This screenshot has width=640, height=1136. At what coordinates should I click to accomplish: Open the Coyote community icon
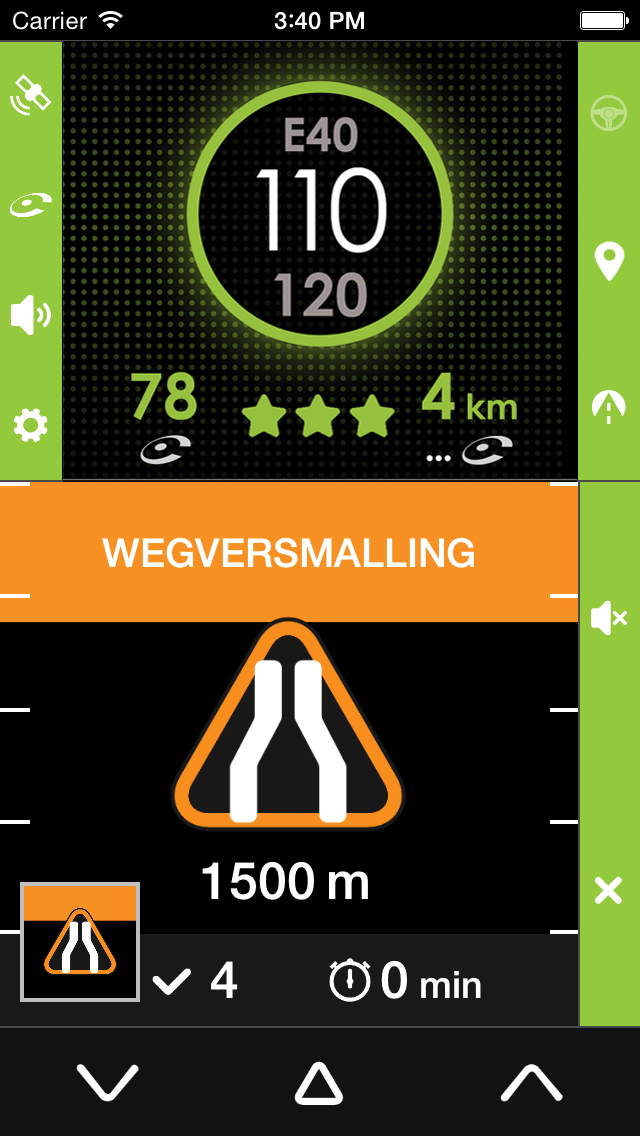pyautogui.click(x=30, y=205)
